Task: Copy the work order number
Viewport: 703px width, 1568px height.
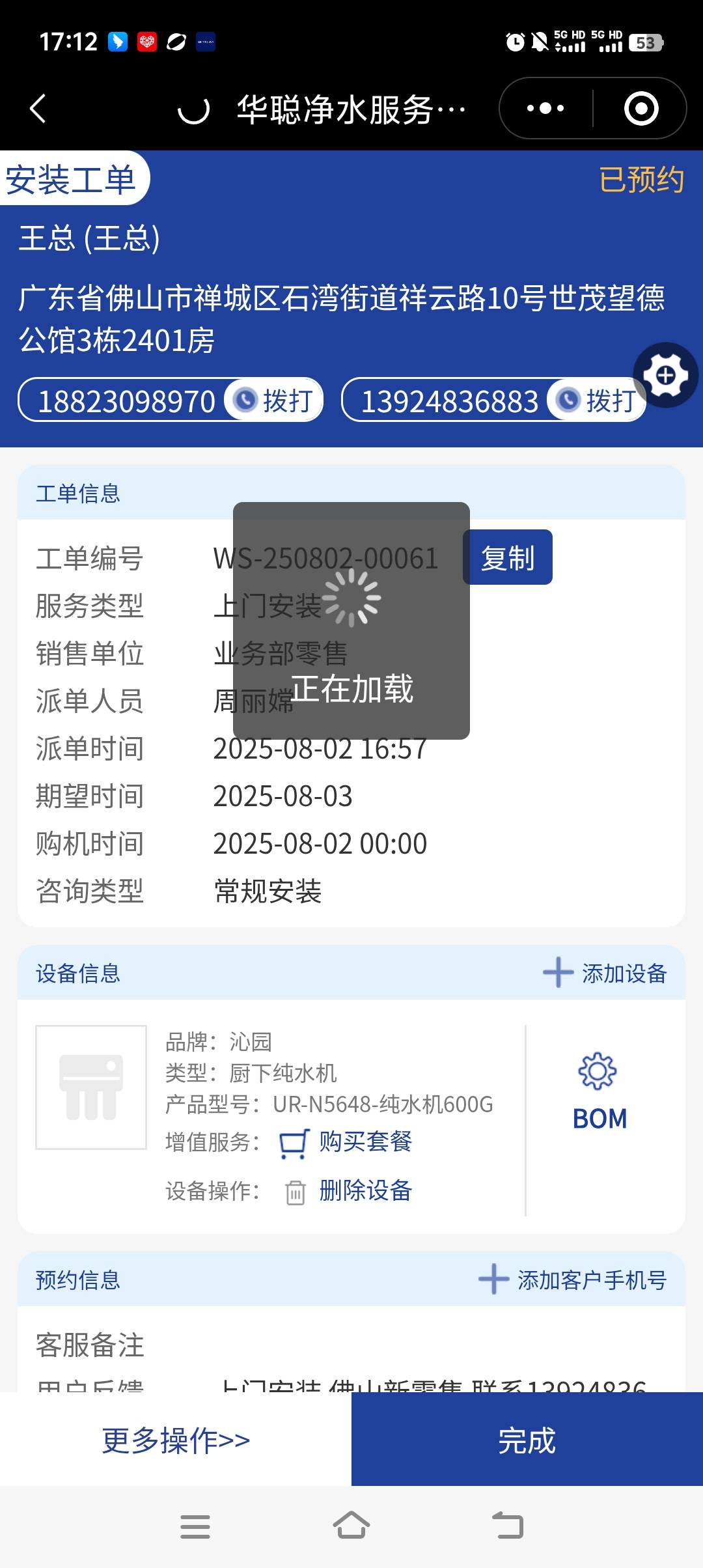Action: [507, 557]
